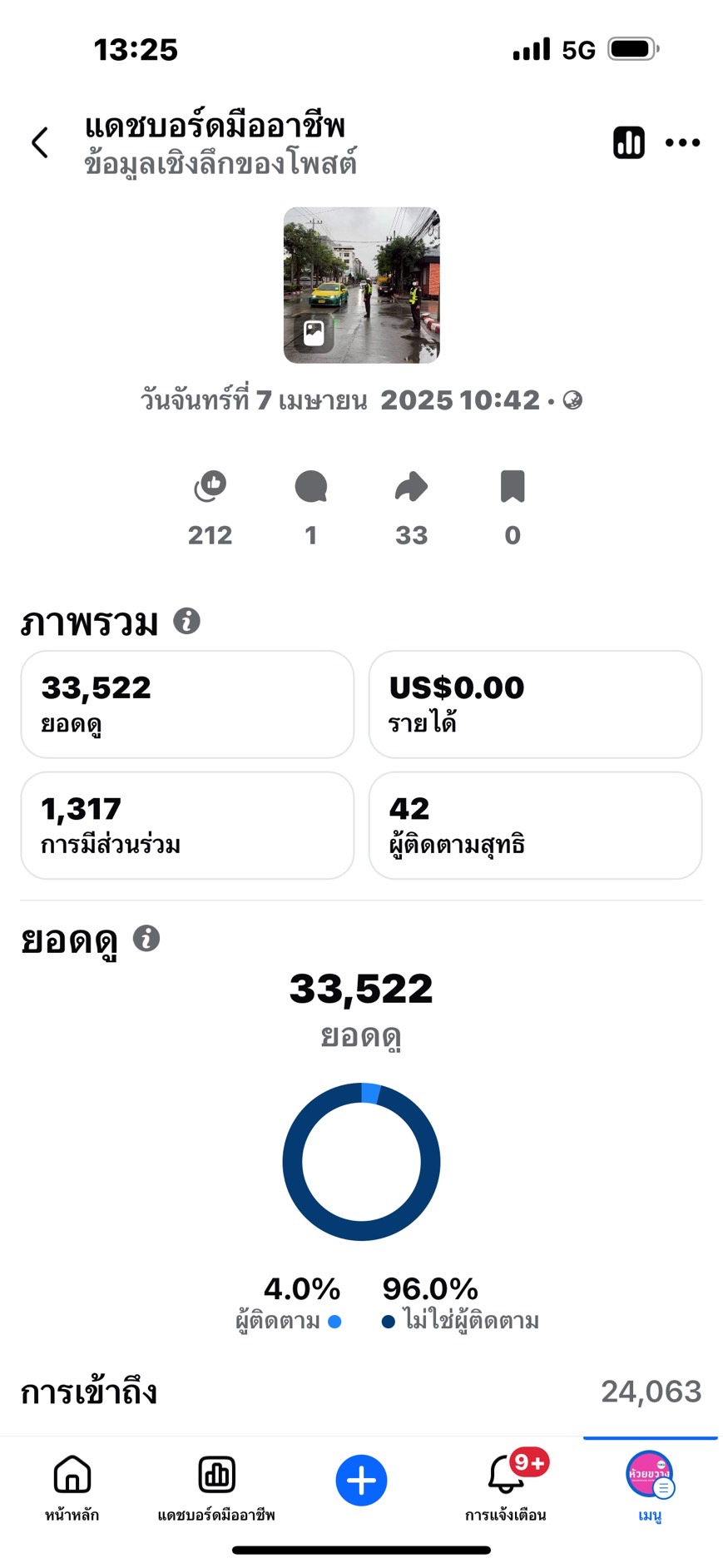This screenshot has width=723, height=1568.
Task: Tap the info icon beside ยอดดู heading
Action: point(146,938)
